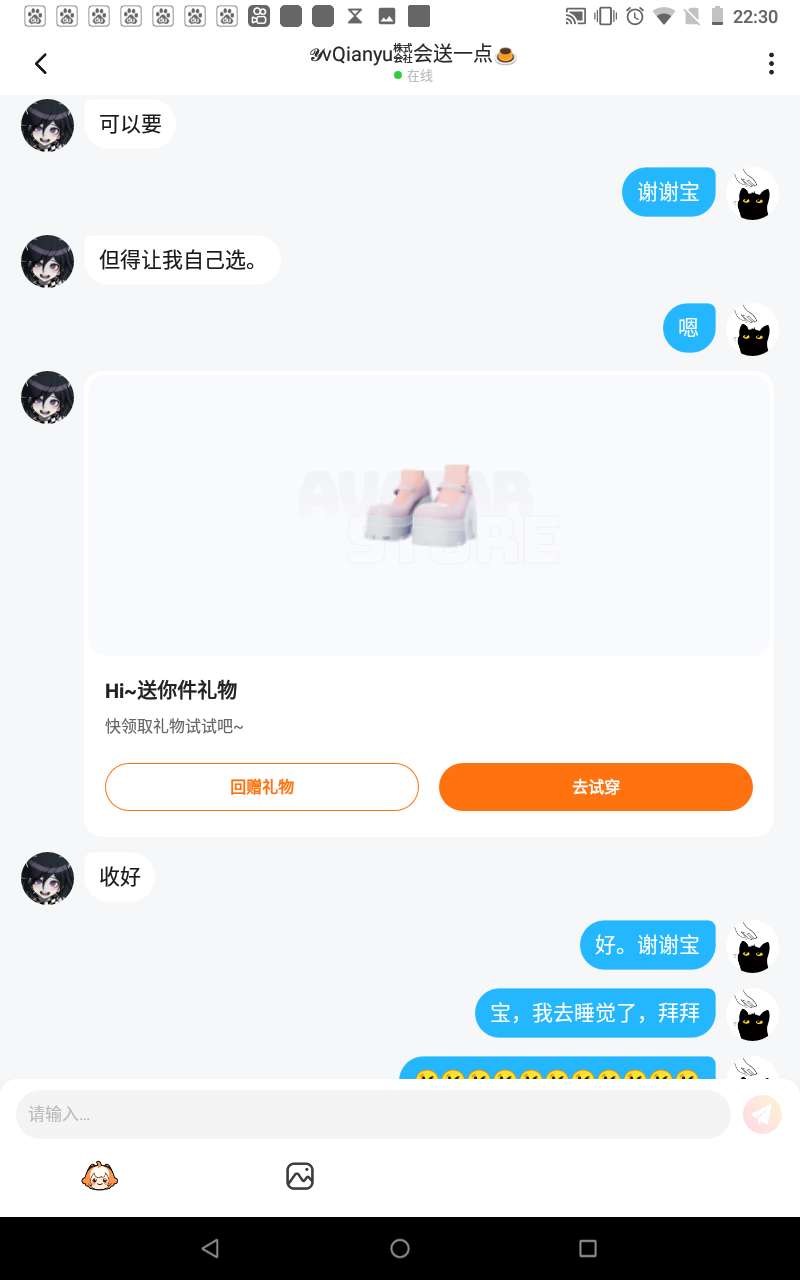Tap the system home button

click(400, 1248)
